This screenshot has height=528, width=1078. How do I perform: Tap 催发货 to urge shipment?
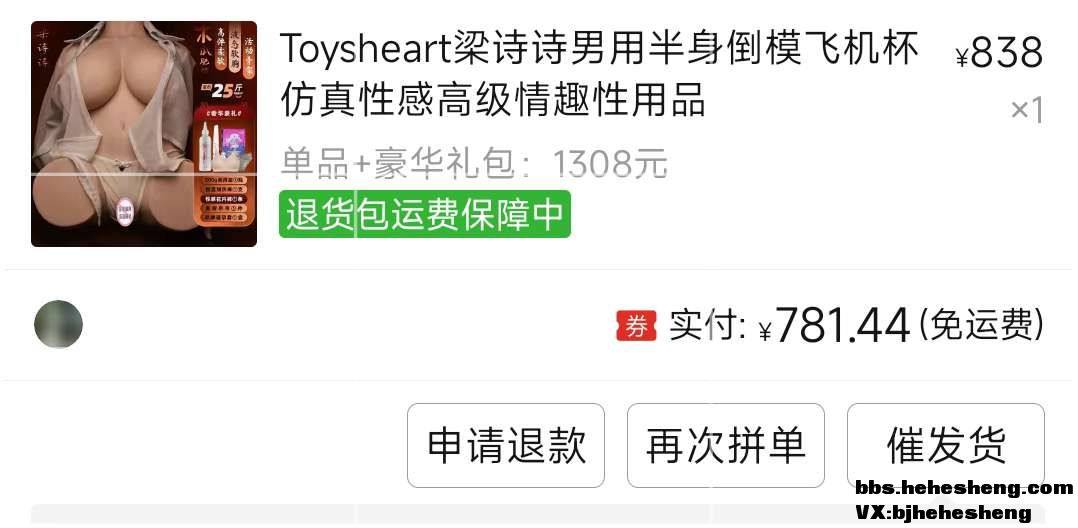(x=945, y=446)
